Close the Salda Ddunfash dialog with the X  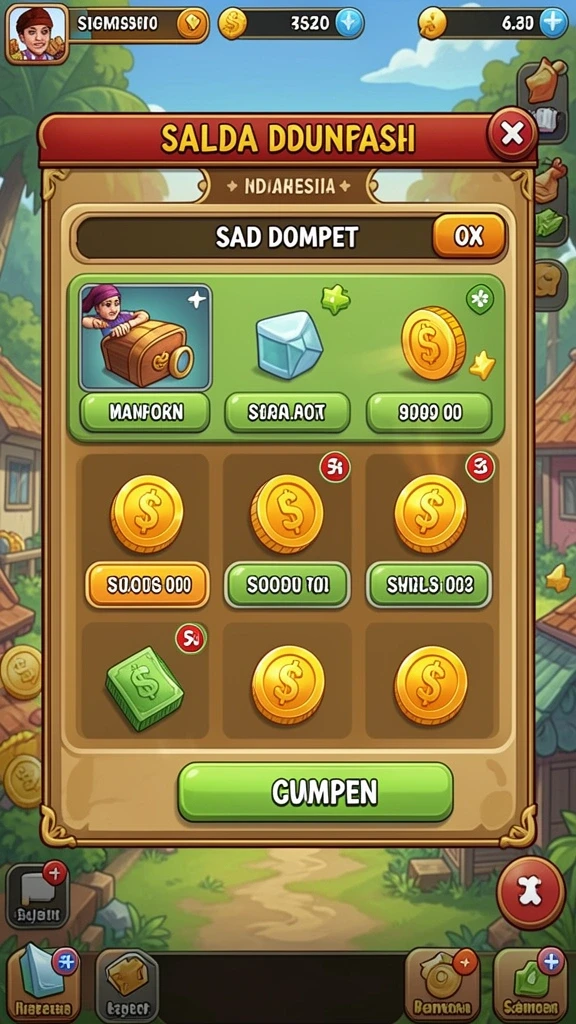pyautogui.click(x=513, y=134)
